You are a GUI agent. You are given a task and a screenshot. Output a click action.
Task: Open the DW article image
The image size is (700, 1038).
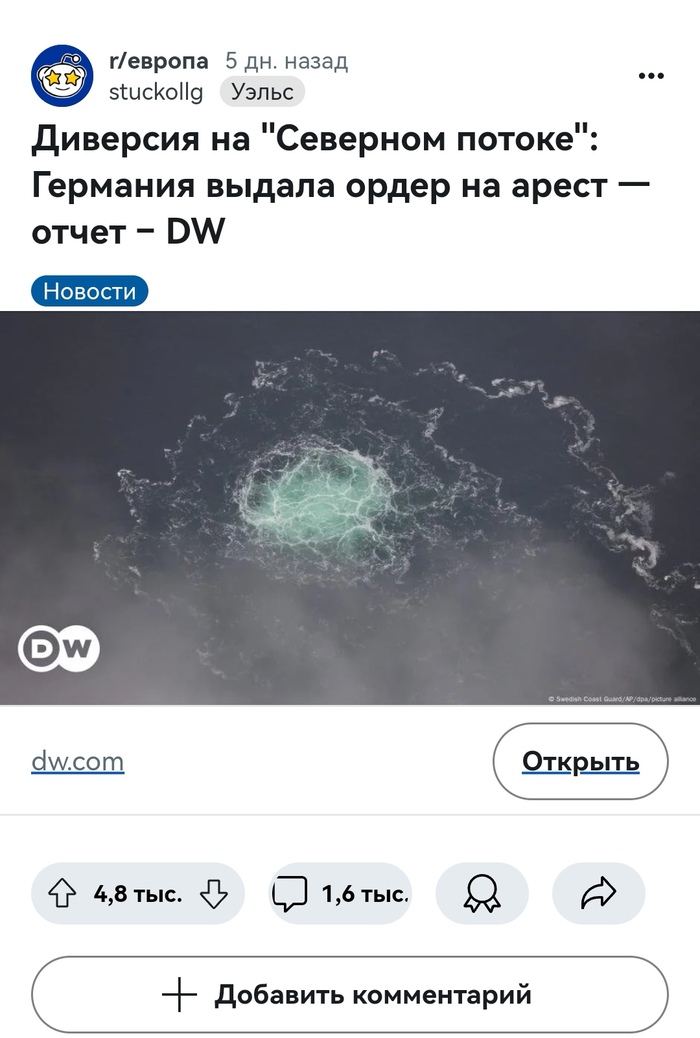tap(350, 507)
